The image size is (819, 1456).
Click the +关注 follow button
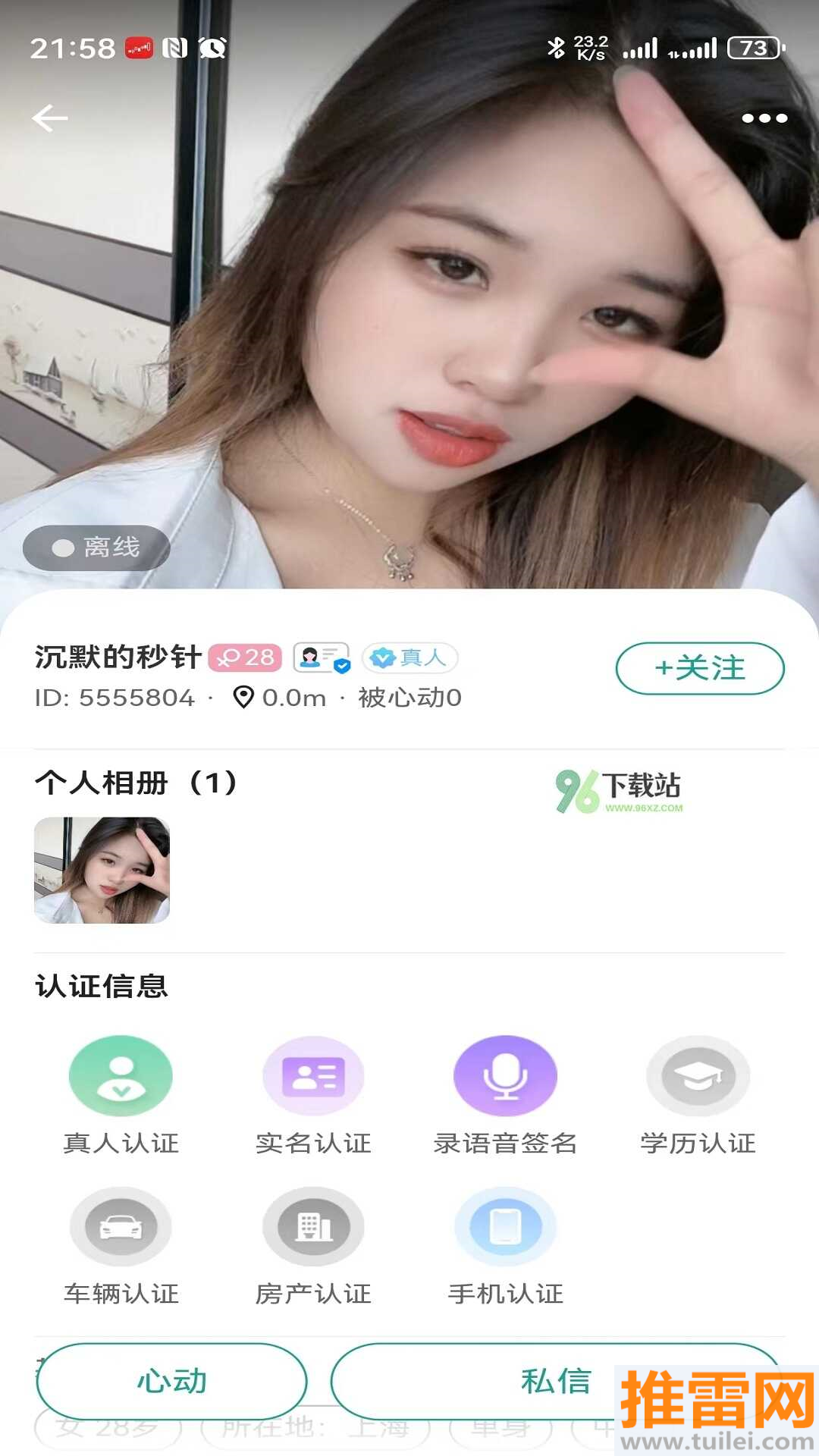[x=700, y=667]
